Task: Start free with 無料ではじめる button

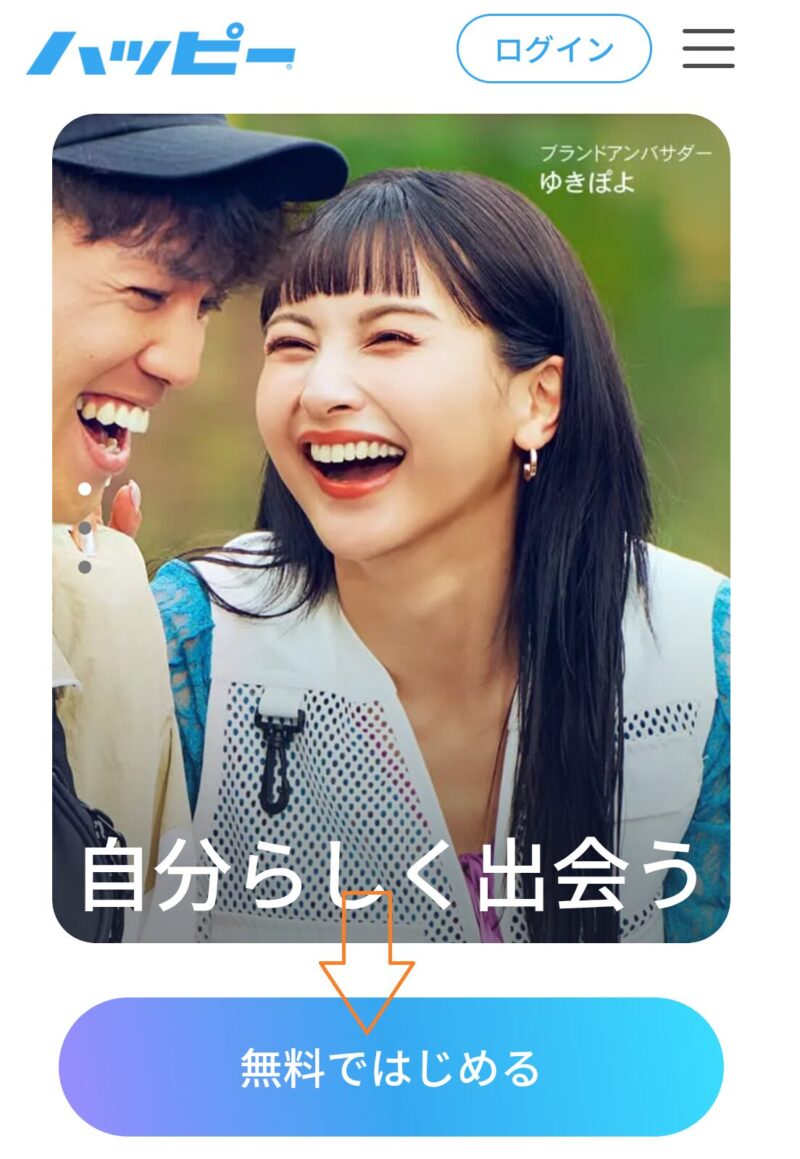Action: coord(391,1067)
